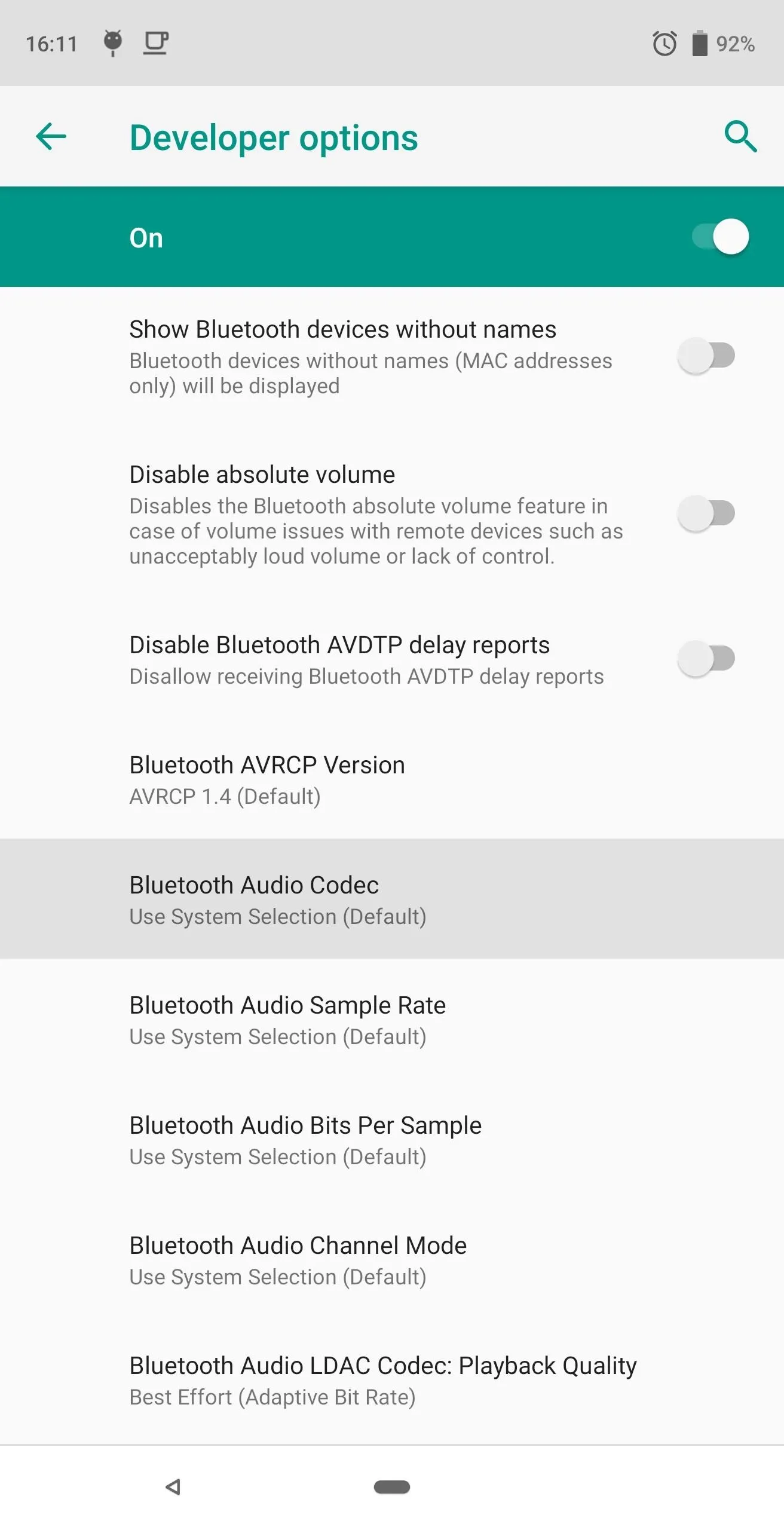The height and width of the screenshot is (1530, 784).
Task: Enable Show Bluetooth devices without names
Action: click(x=706, y=356)
